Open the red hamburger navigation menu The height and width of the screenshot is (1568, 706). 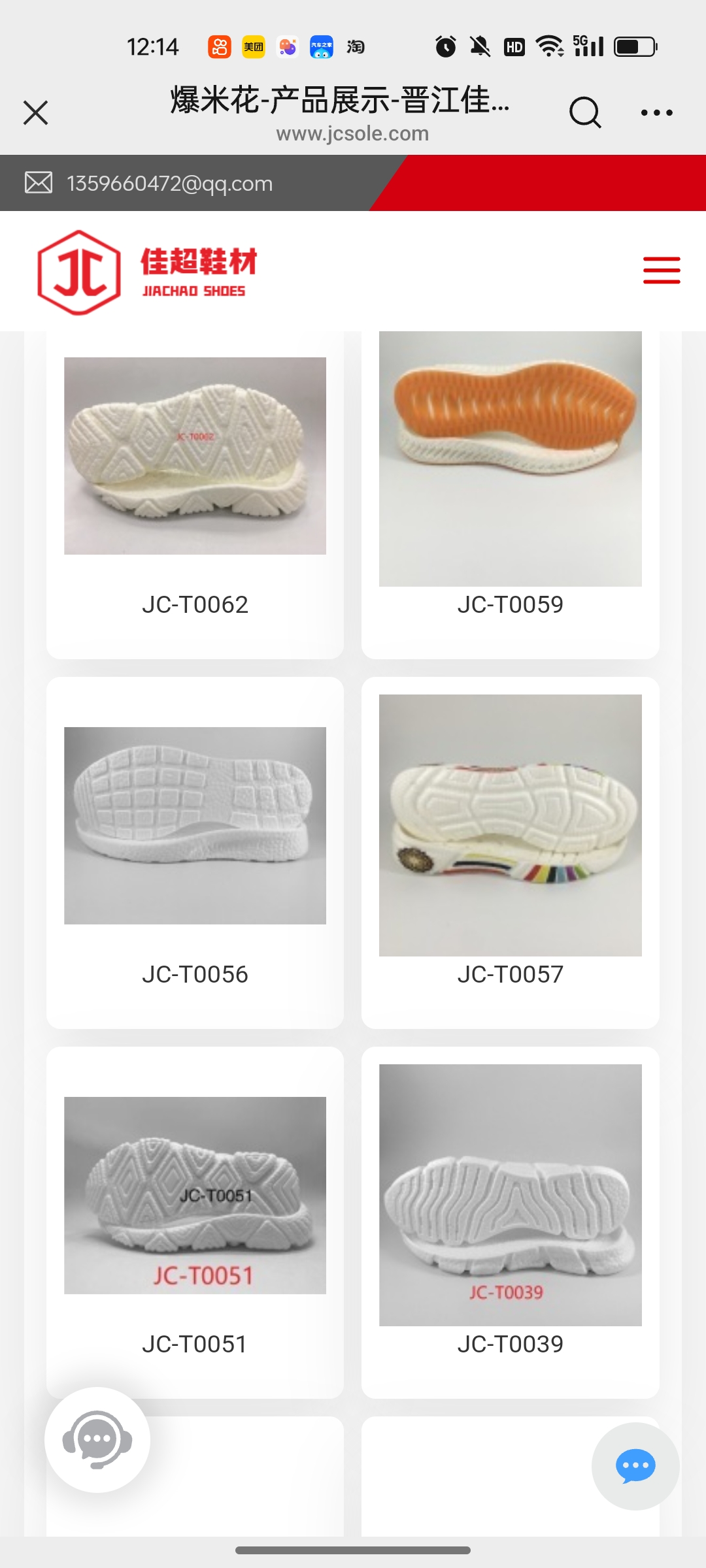[x=662, y=270]
